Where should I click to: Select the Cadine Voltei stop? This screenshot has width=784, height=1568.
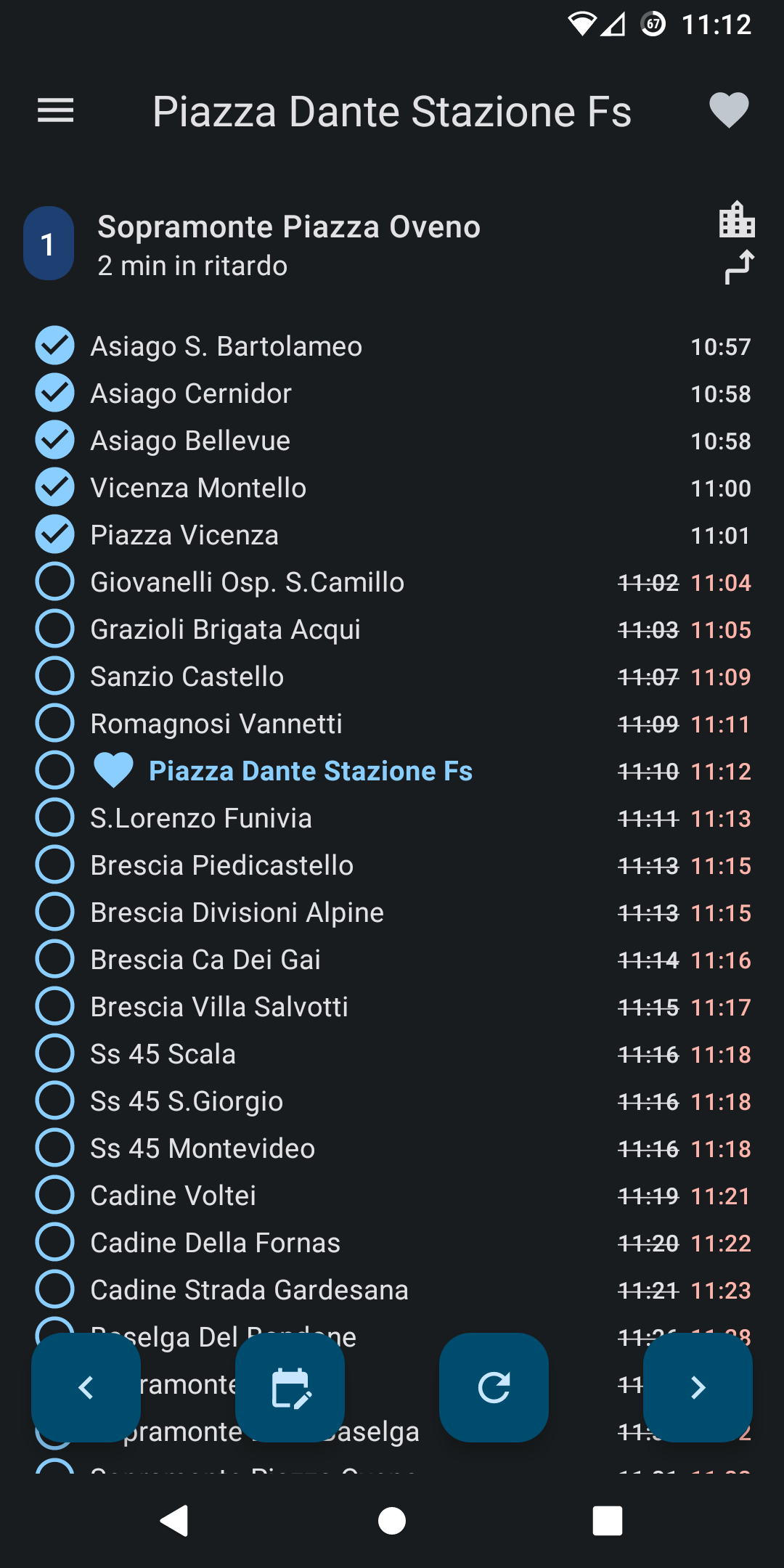click(x=173, y=1196)
